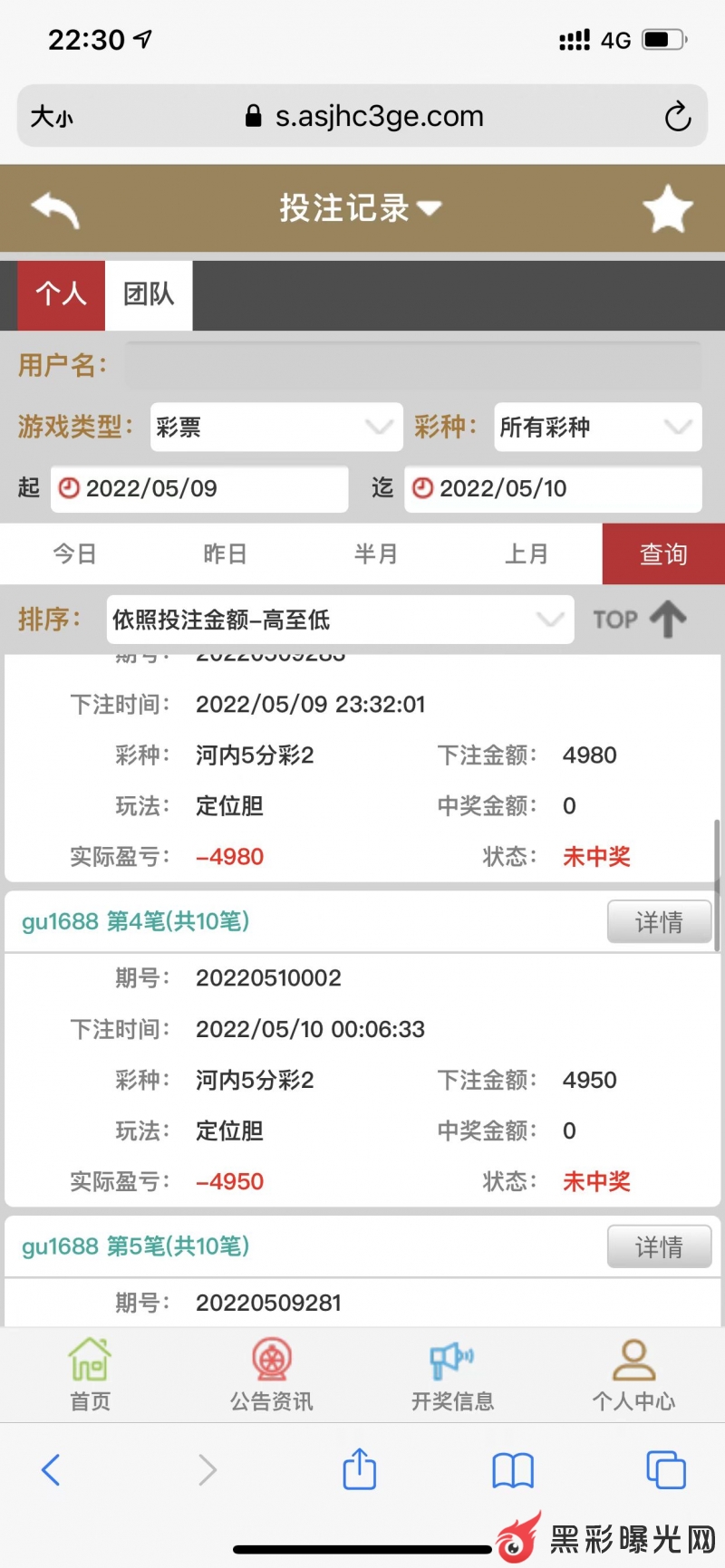
Task: Change the end date 2022/05/10
Action: coord(553,489)
